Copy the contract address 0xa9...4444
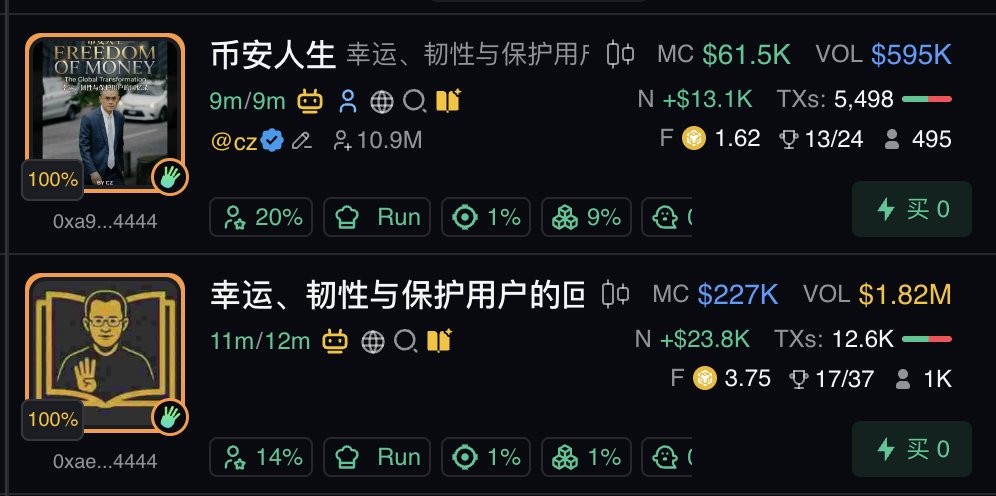Viewport: 996px width, 496px height. click(104, 221)
